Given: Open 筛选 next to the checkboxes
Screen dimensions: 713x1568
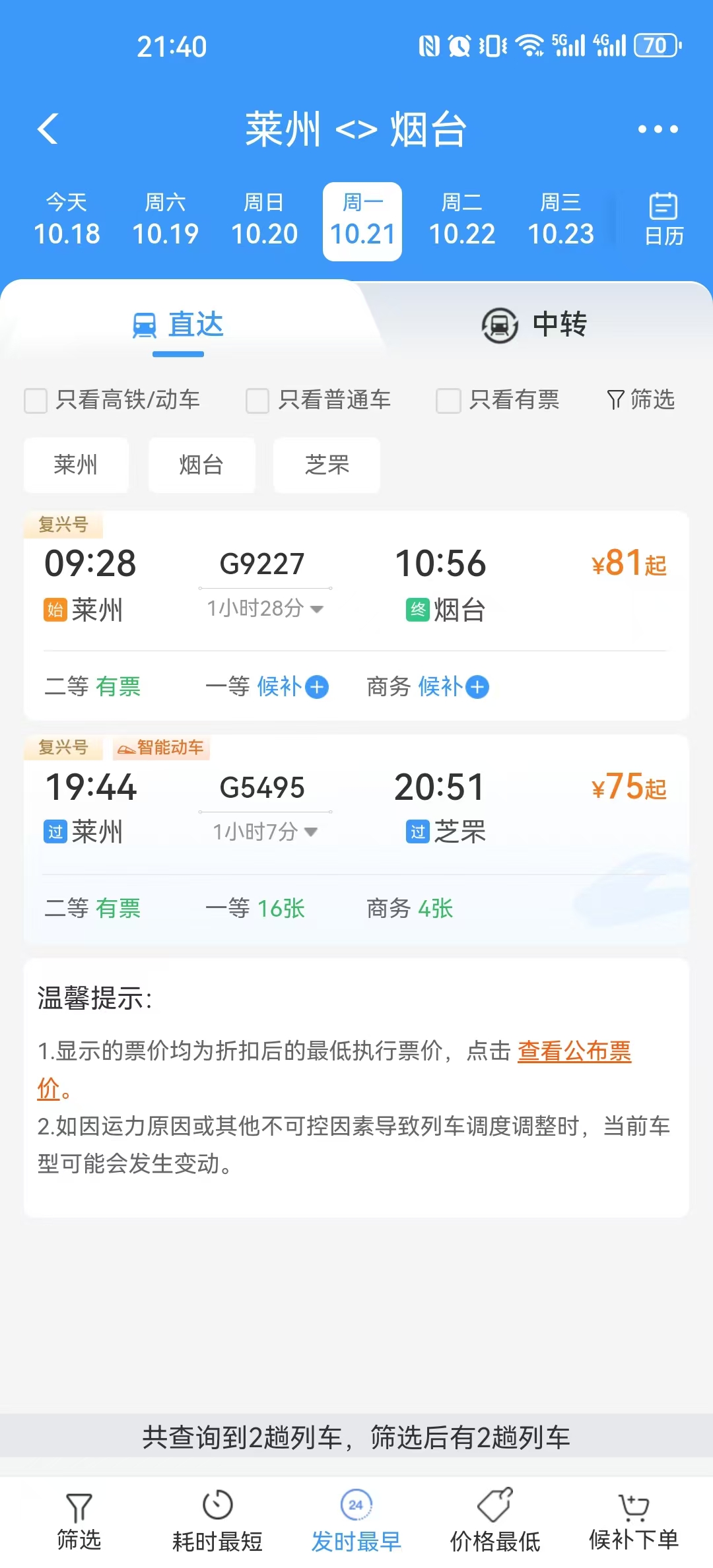Looking at the screenshot, I should (x=640, y=399).
